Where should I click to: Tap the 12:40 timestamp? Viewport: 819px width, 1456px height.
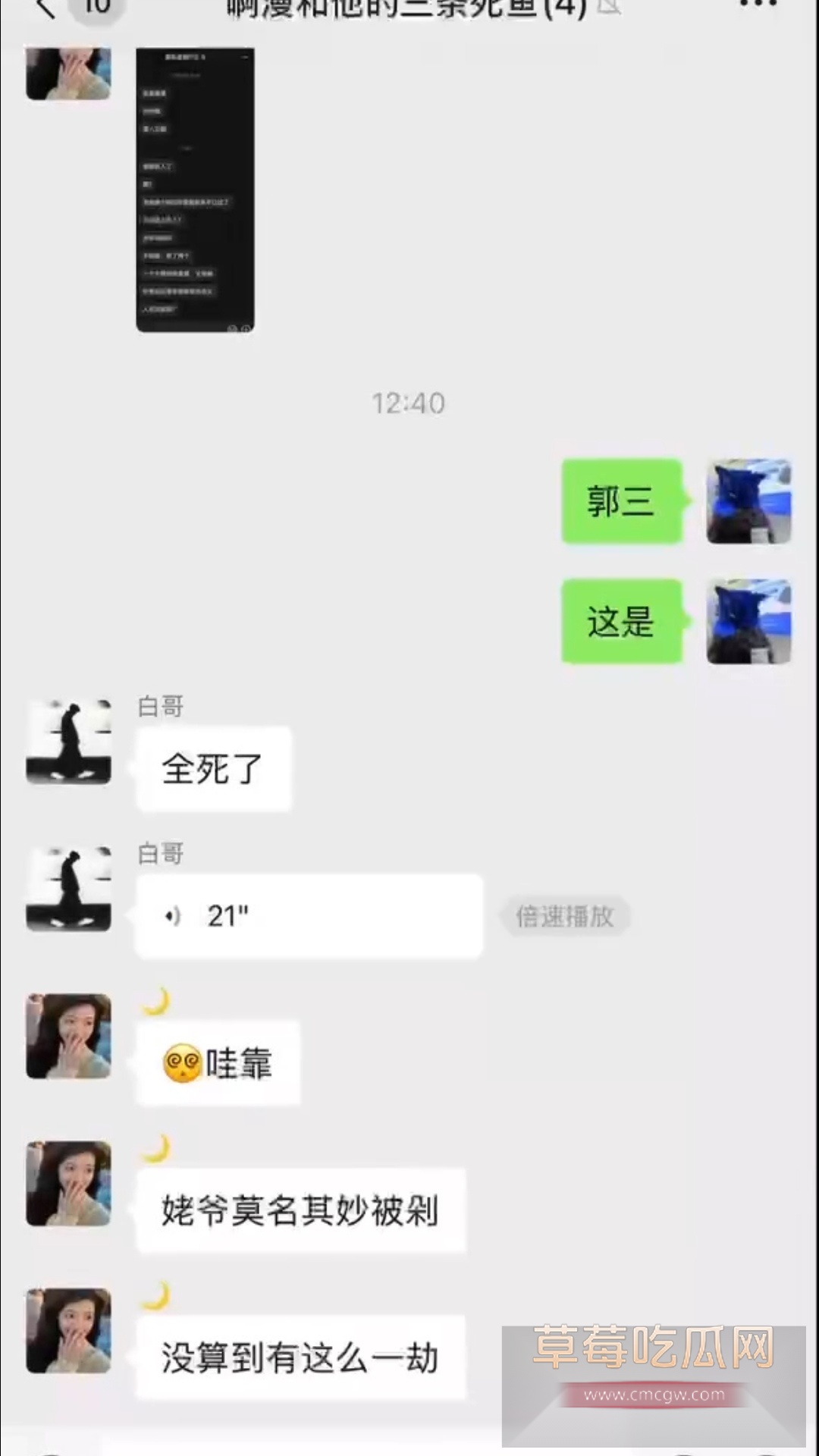pos(409,403)
